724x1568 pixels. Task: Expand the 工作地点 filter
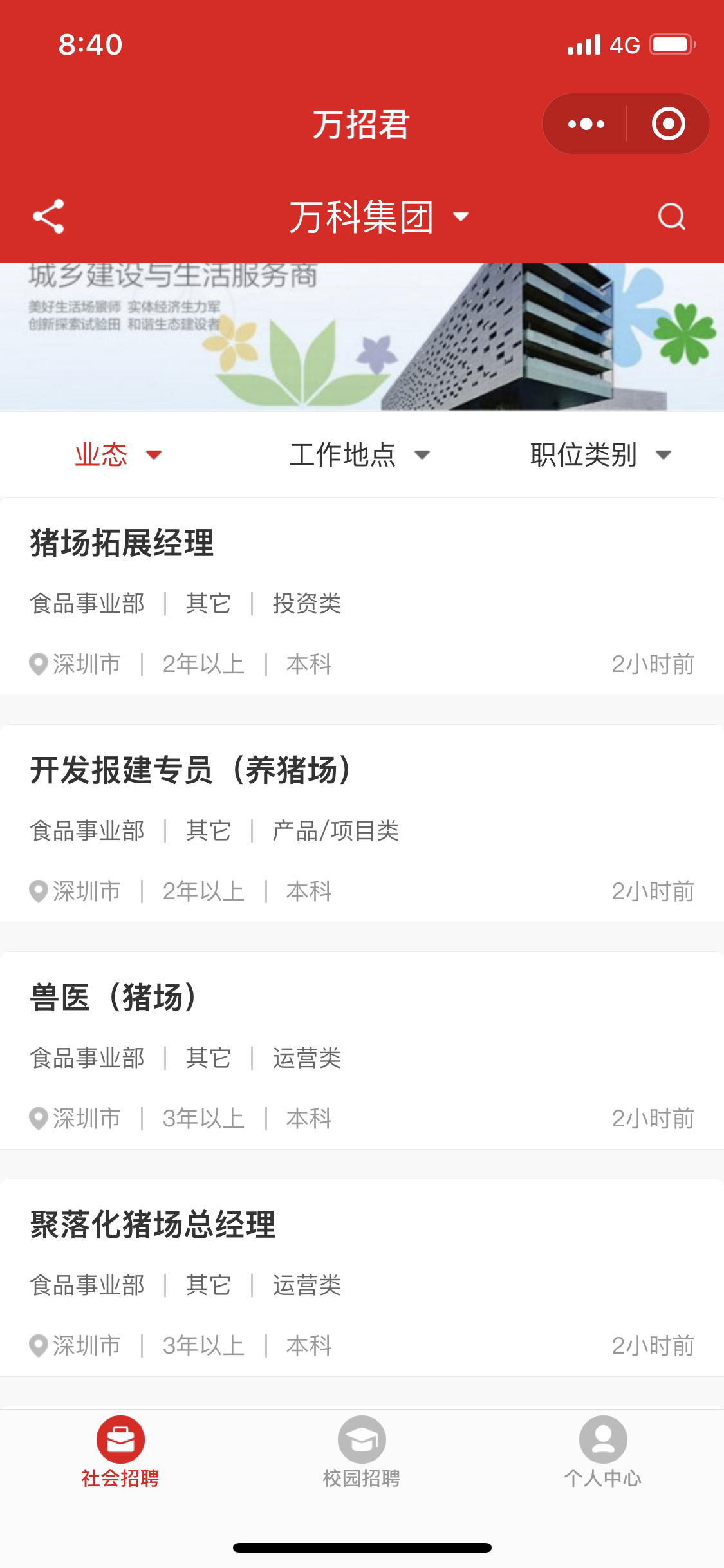click(359, 455)
